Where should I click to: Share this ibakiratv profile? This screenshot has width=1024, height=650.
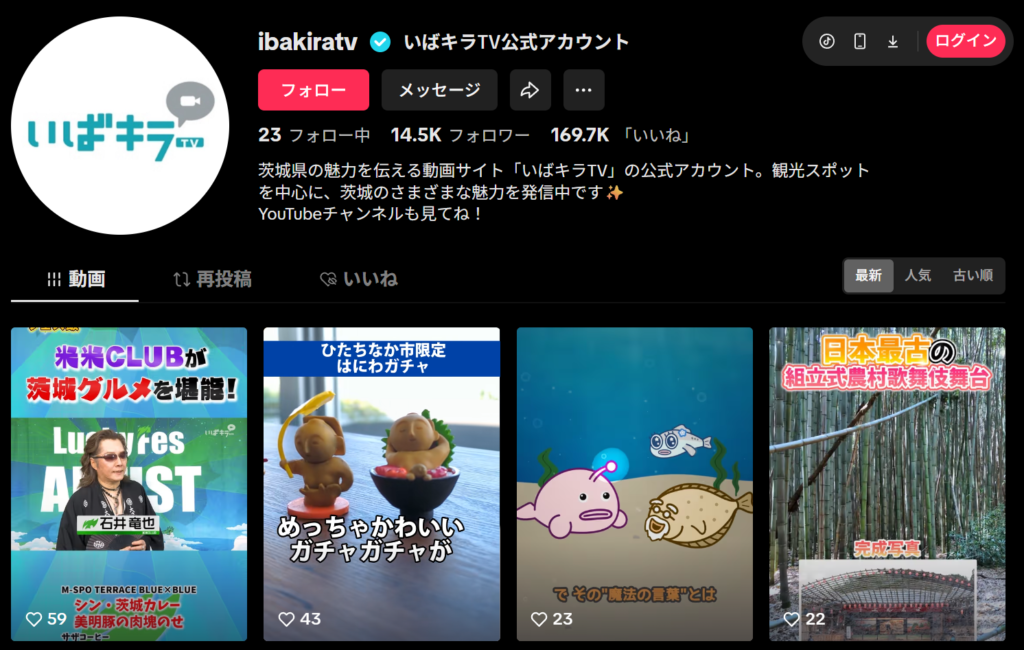530,90
